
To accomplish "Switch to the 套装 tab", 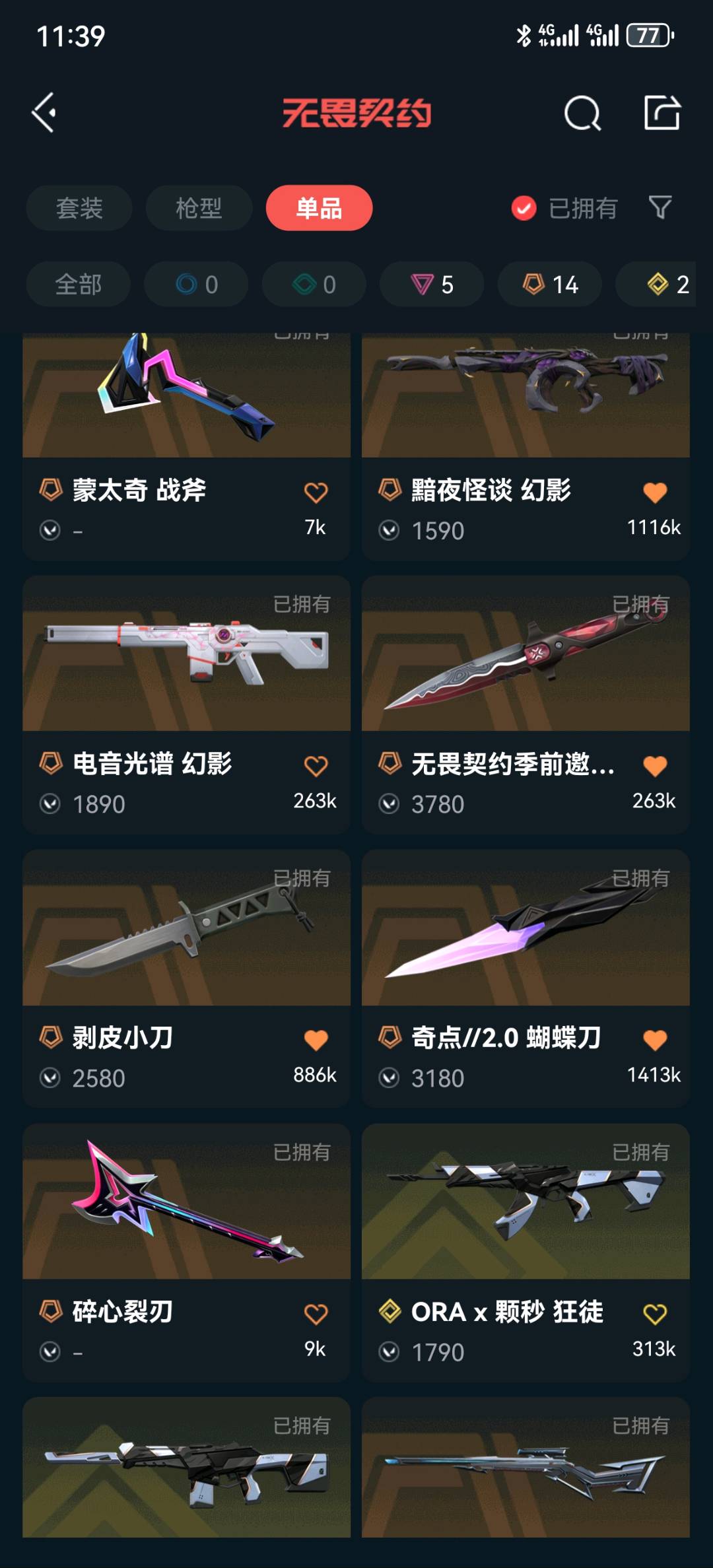I will 79,208.
